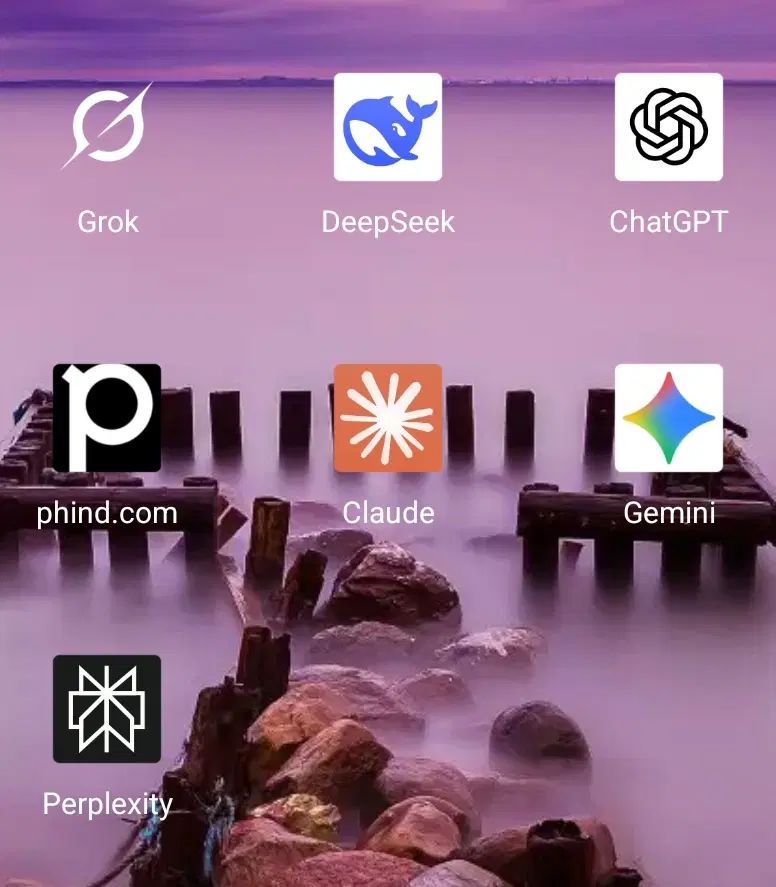
Task: Open the ChatGPT app
Action: point(668,127)
